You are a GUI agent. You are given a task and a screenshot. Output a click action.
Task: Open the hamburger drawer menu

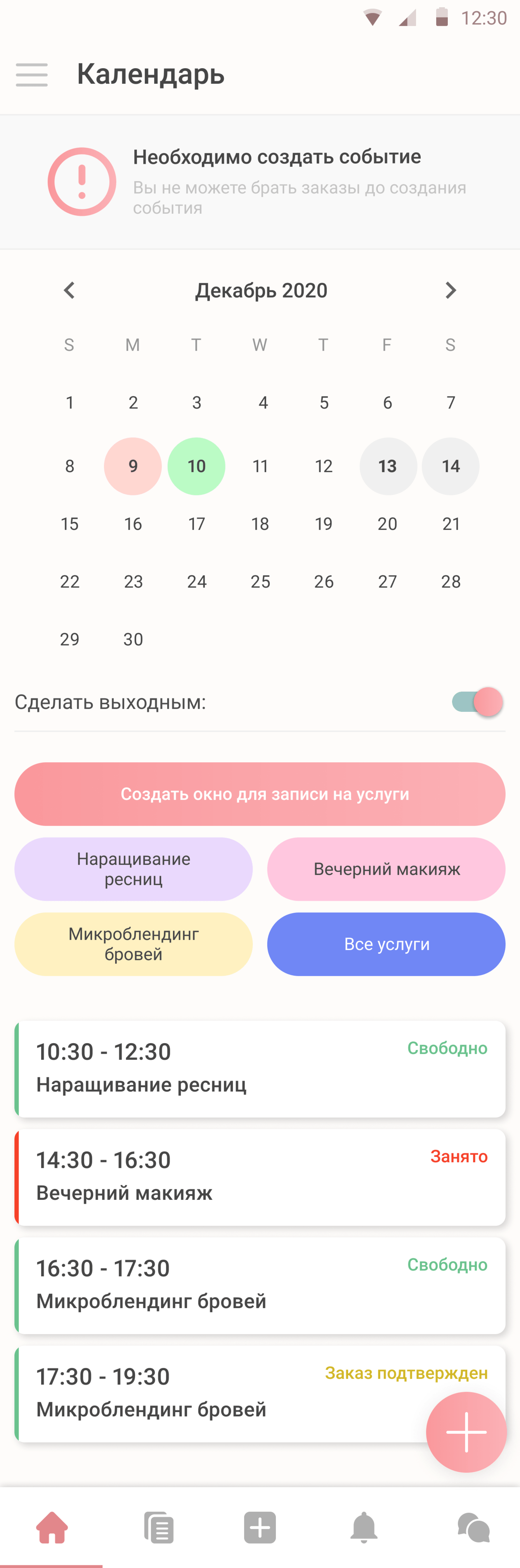32,75
